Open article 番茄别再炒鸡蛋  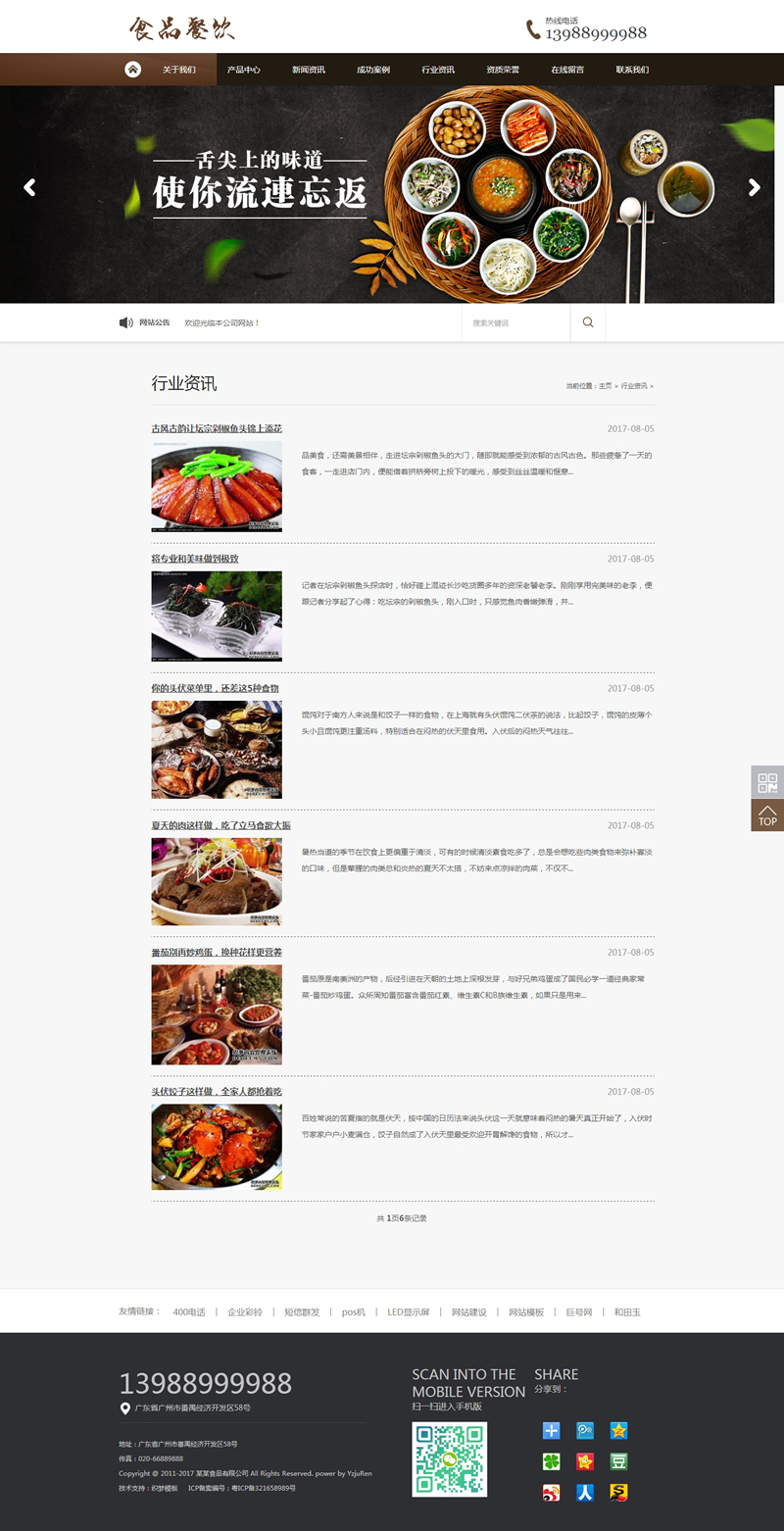pyautogui.click(x=217, y=952)
